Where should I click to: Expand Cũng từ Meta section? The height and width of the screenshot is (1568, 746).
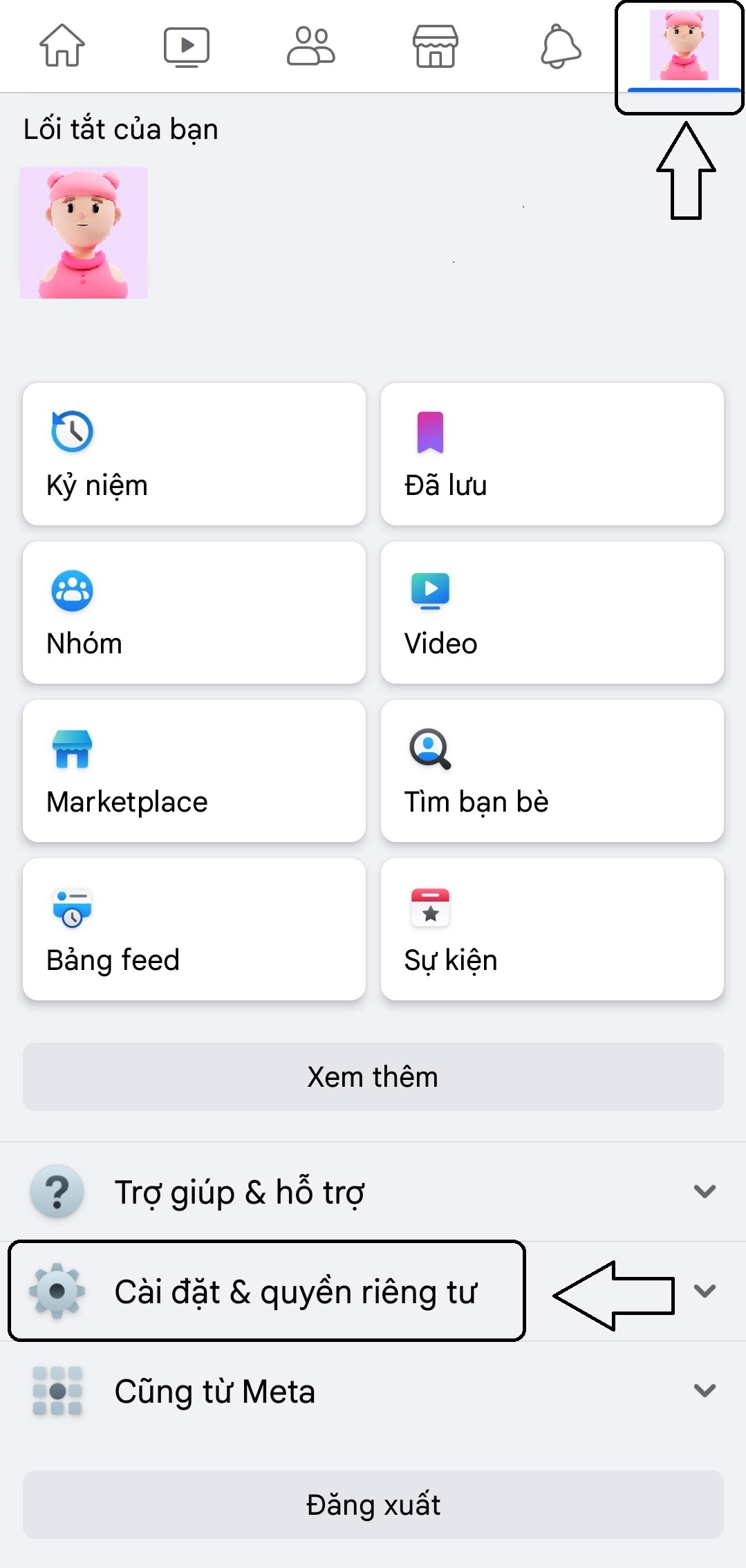pos(373,1391)
